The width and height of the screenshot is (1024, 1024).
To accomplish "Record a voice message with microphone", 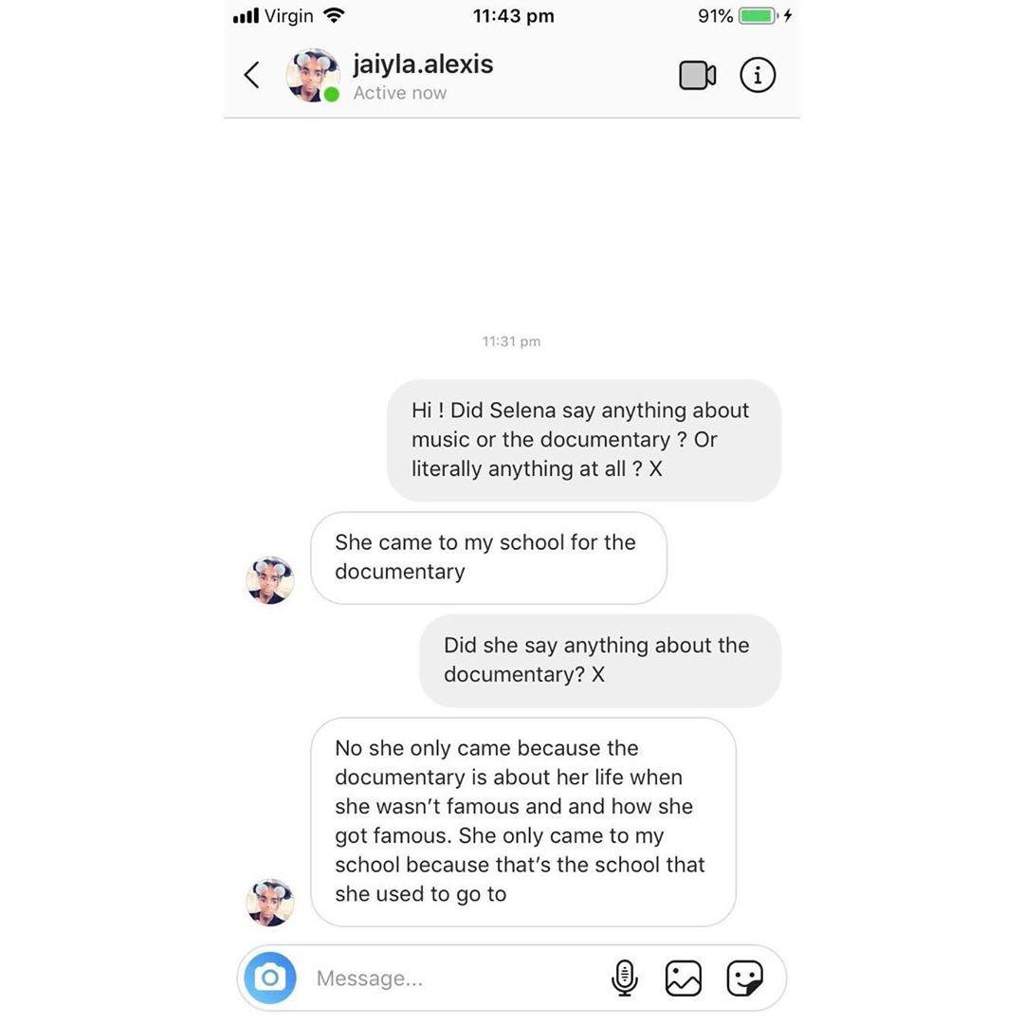I will click(x=625, y=977).
